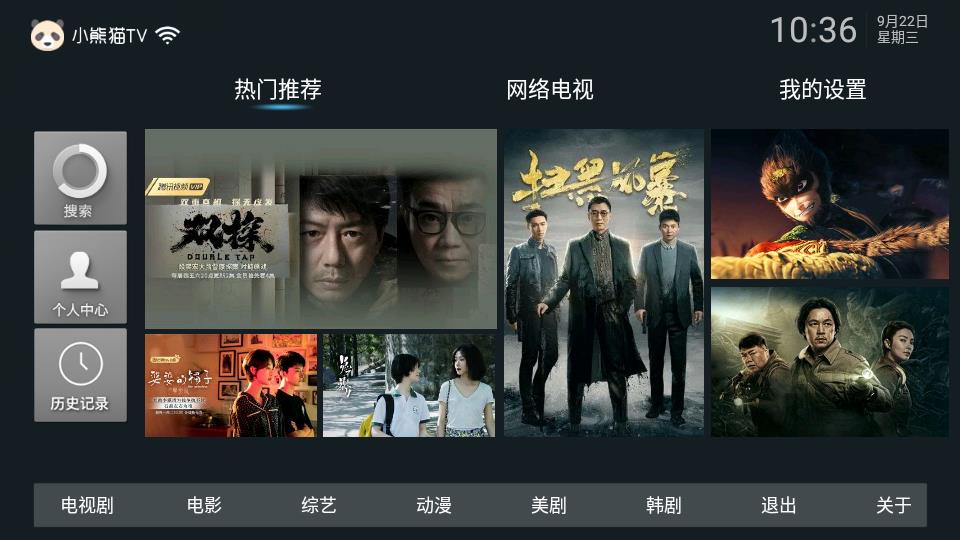Browse the 动漫 category

click(x=434, y=505)
